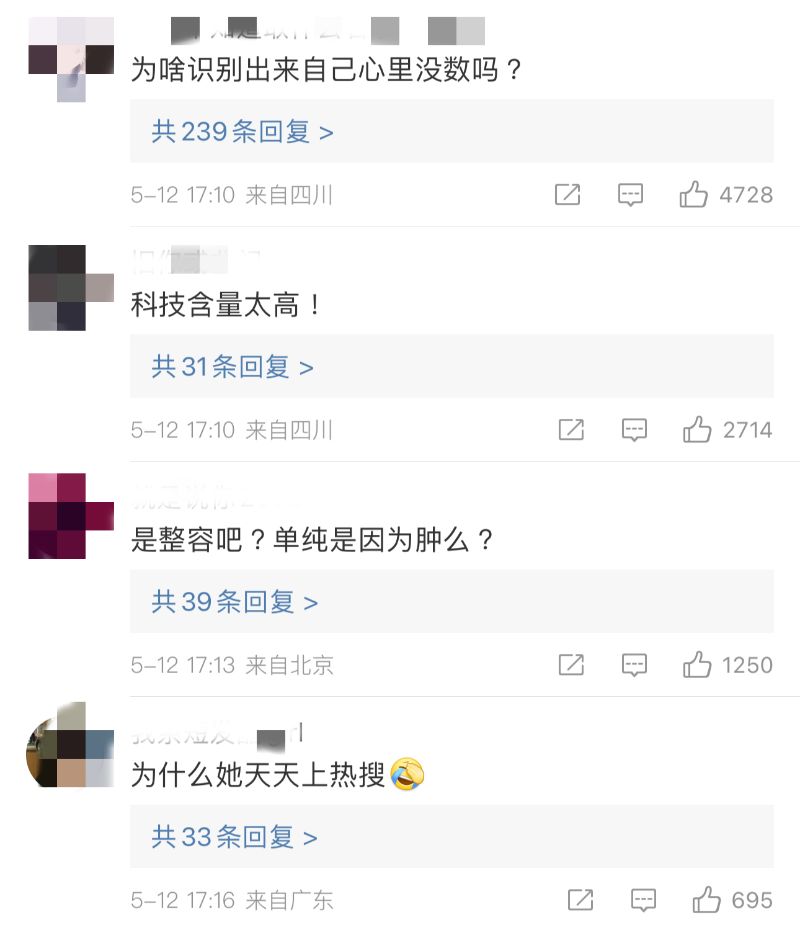800x930 pixels.
Task: Repost the 是整容吧 comment
Action: pos(571,665)
